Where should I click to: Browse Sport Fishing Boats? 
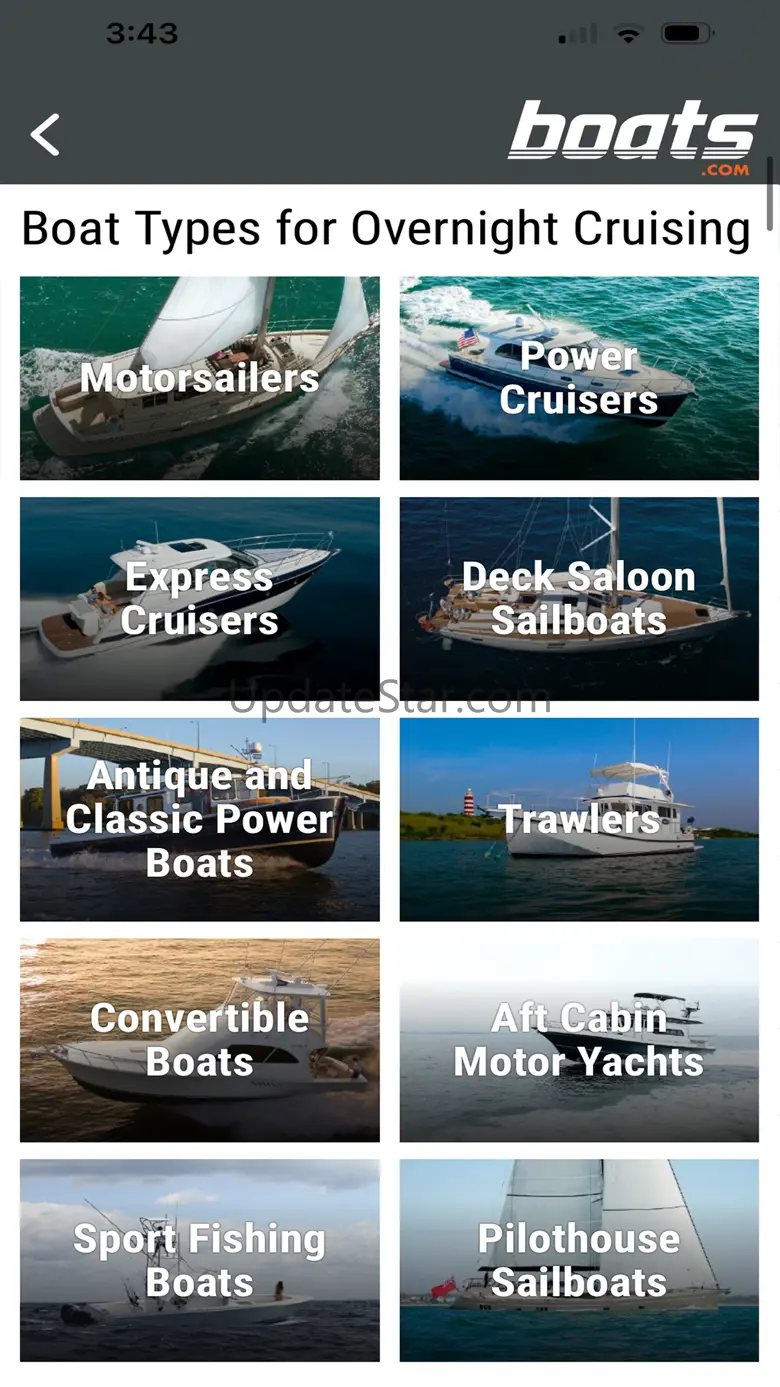[x=200, y=1260]
